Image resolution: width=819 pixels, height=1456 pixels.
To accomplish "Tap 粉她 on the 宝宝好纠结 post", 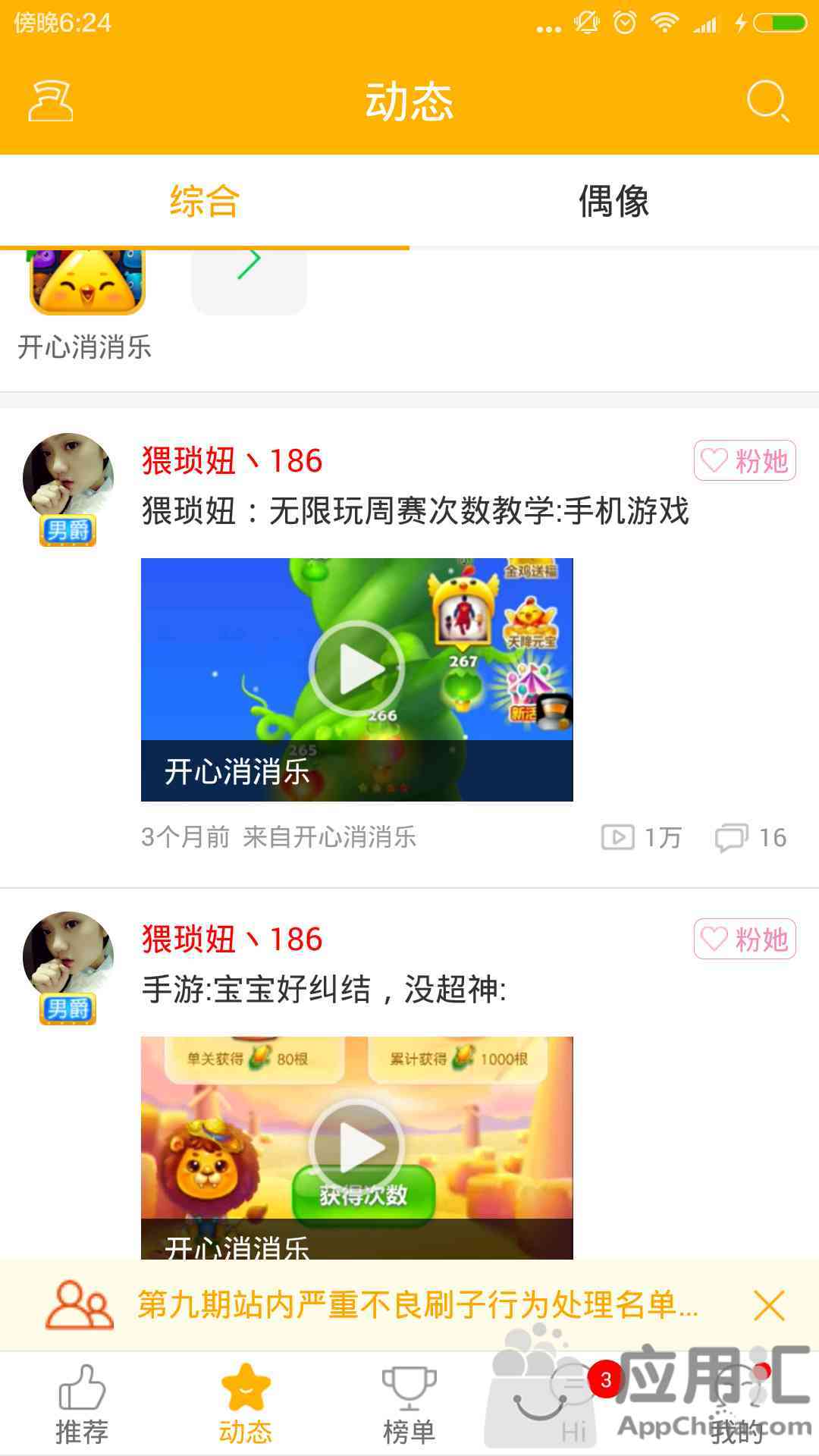I will click(745, 939).
